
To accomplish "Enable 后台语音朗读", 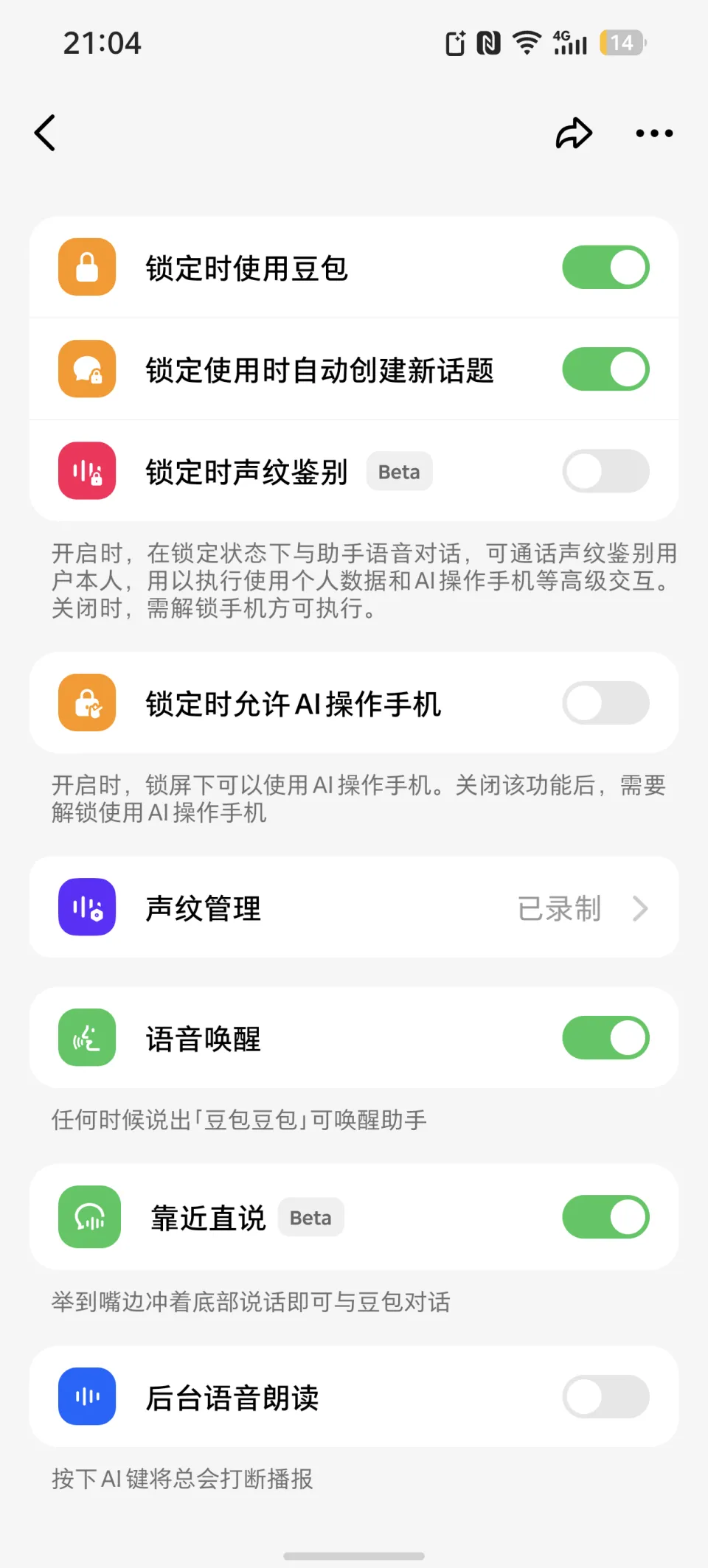I will pos(605,1397).
